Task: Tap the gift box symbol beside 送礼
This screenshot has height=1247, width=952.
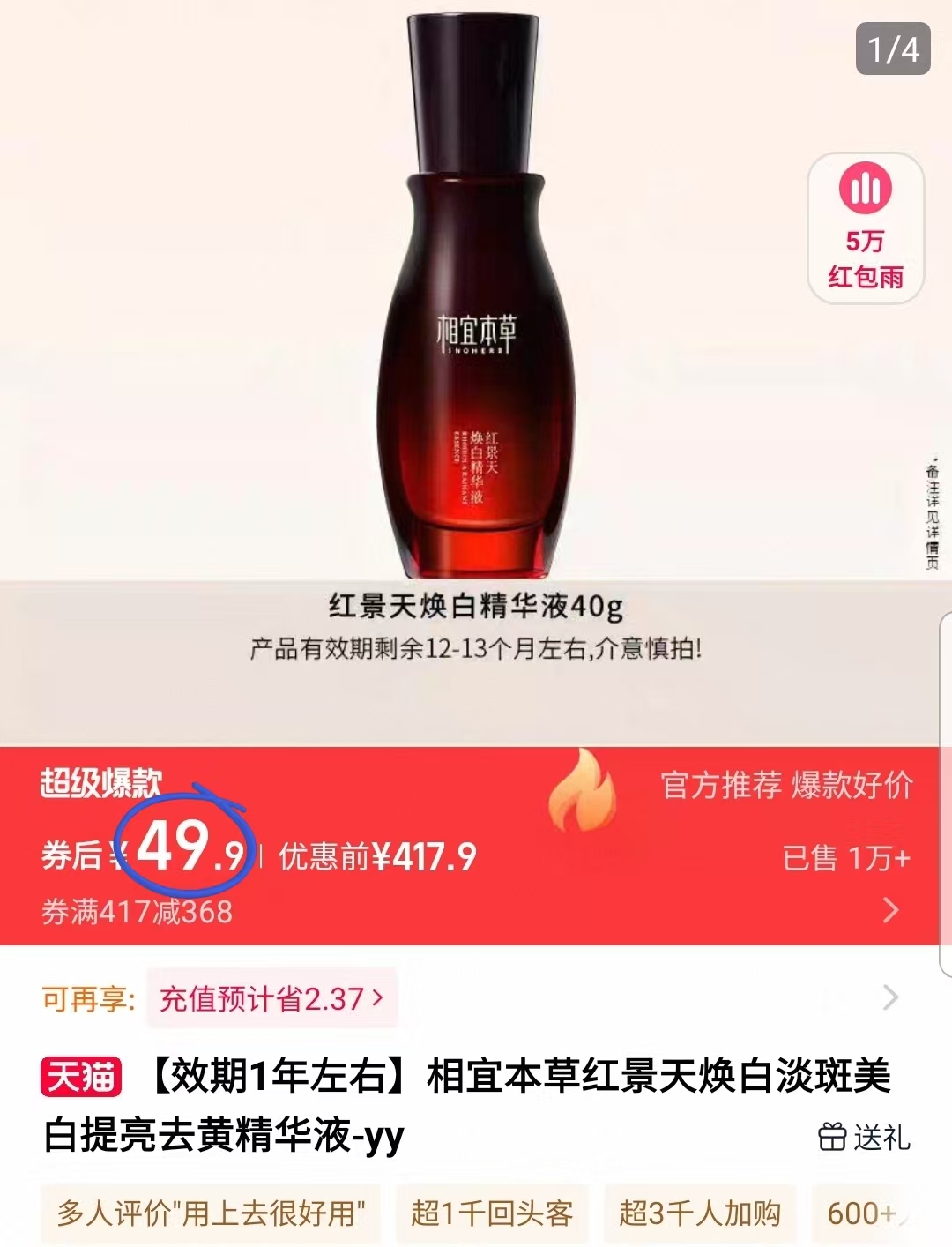Action: [x=830, y=1138]
